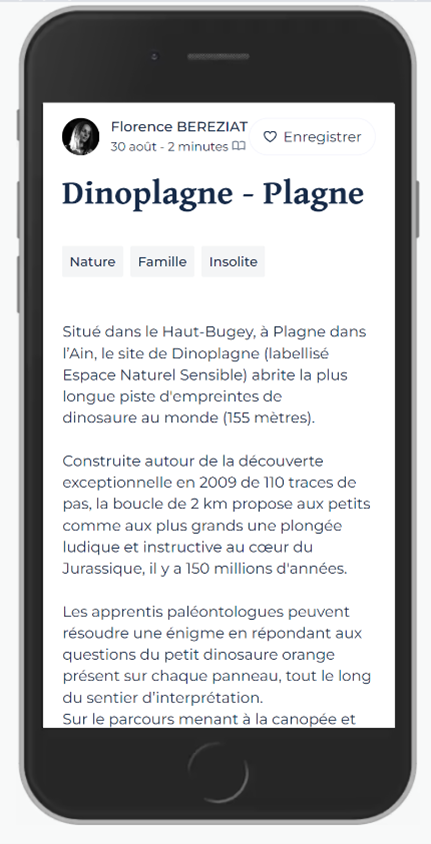
Task: Select the Famille tag
Action: (162, 262)
